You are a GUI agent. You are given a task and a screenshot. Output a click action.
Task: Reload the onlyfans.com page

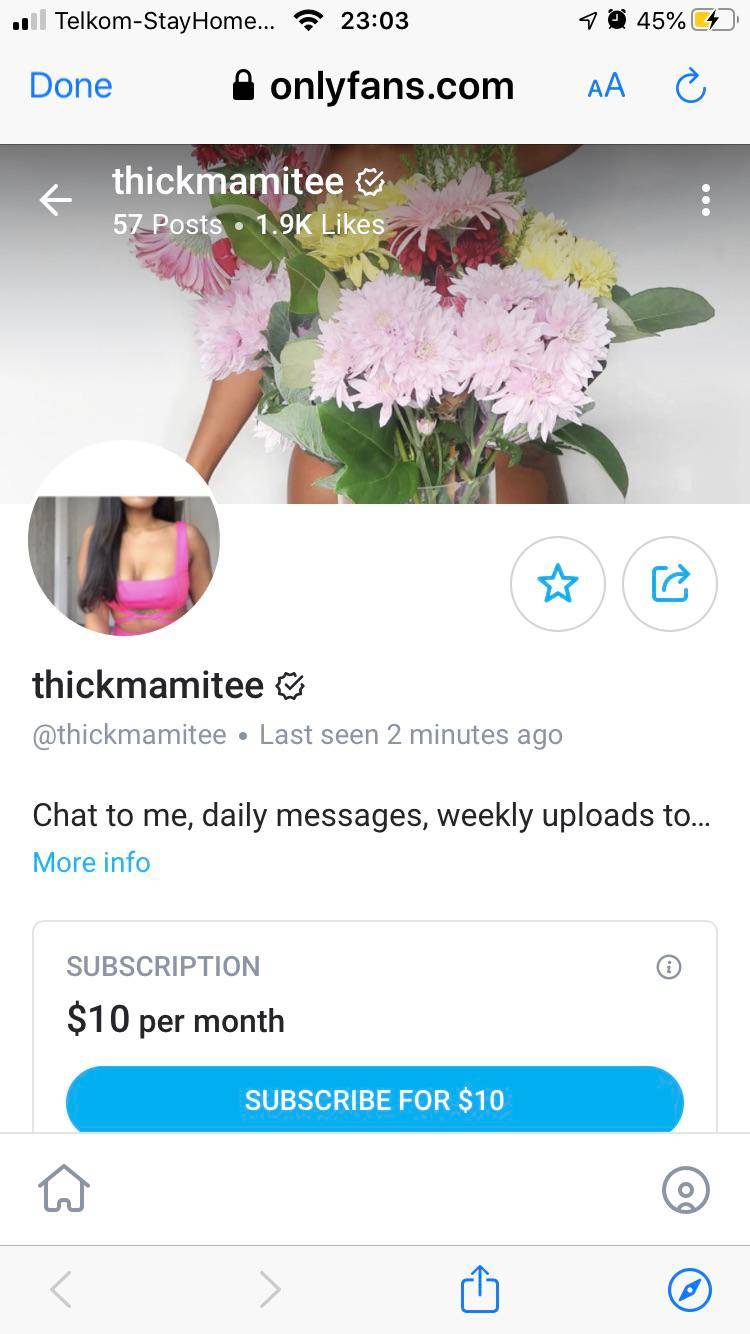(x=690, y=87)
